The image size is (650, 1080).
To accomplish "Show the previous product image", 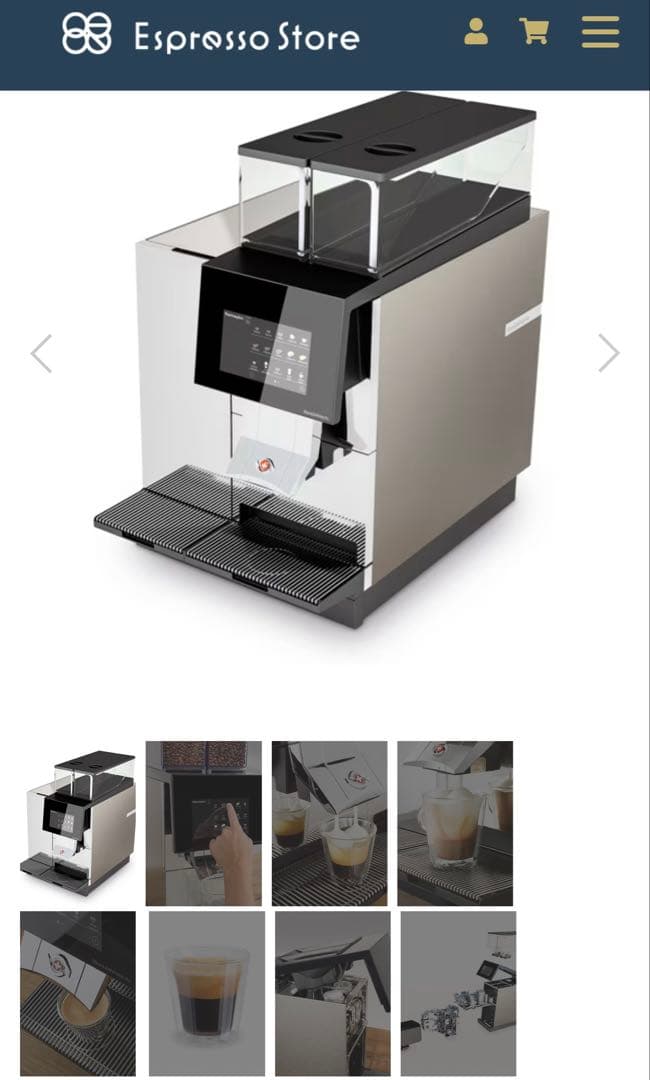I will 41,353.
